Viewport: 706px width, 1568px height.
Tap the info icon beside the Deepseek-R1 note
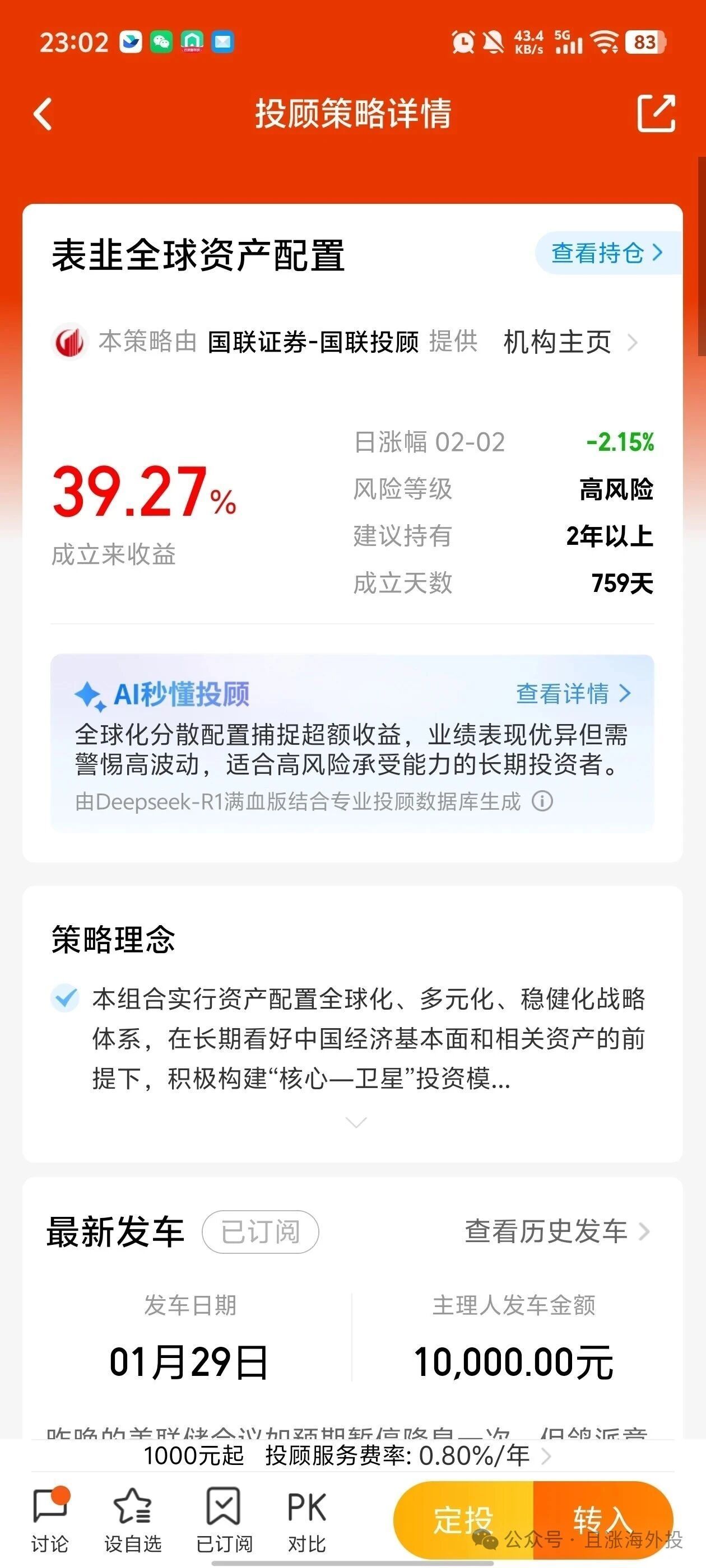(x=542, y=801)
